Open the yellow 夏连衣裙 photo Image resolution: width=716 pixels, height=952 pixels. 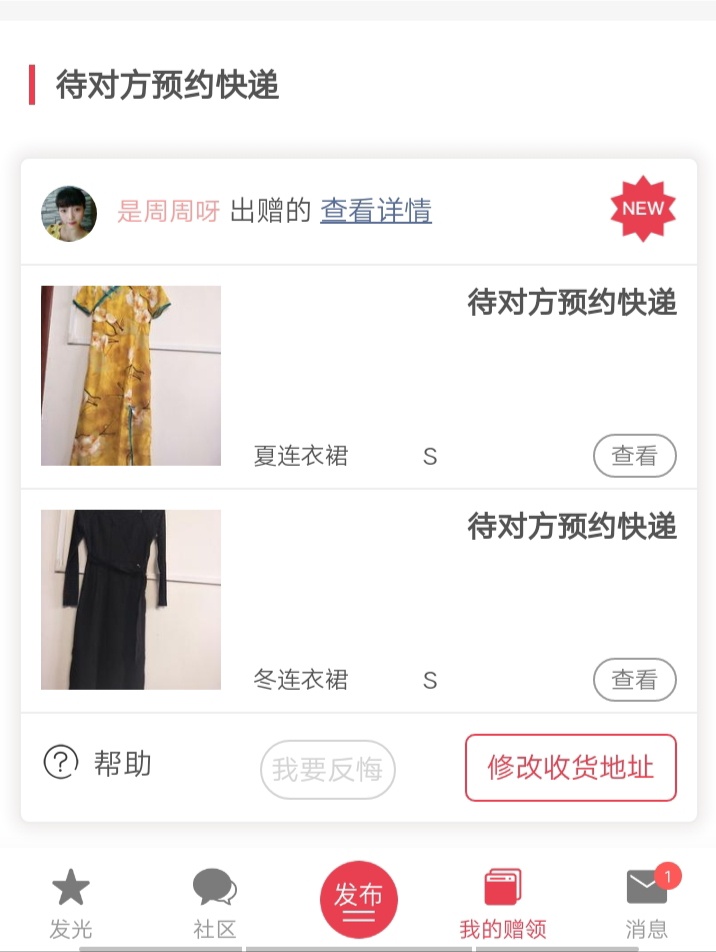click(131, 376)
